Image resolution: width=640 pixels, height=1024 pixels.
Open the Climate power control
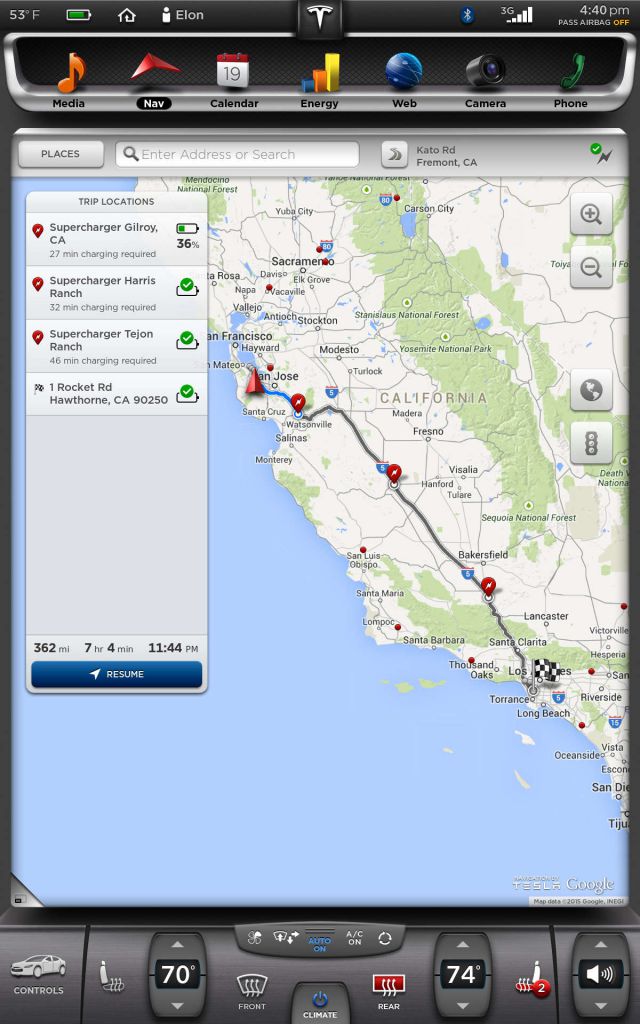click(x=320, y=1001)
